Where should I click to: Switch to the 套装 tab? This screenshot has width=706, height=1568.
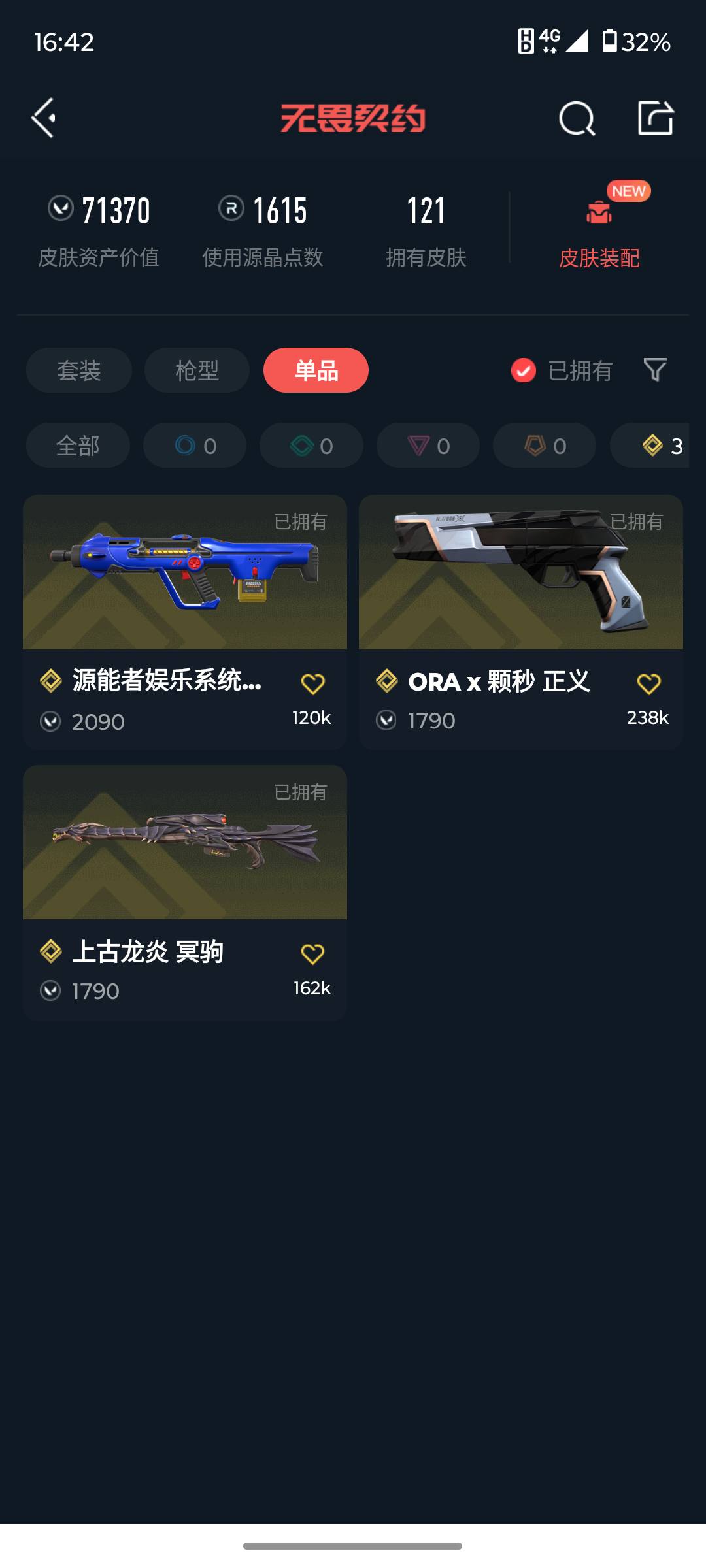(x=78, y=370)
